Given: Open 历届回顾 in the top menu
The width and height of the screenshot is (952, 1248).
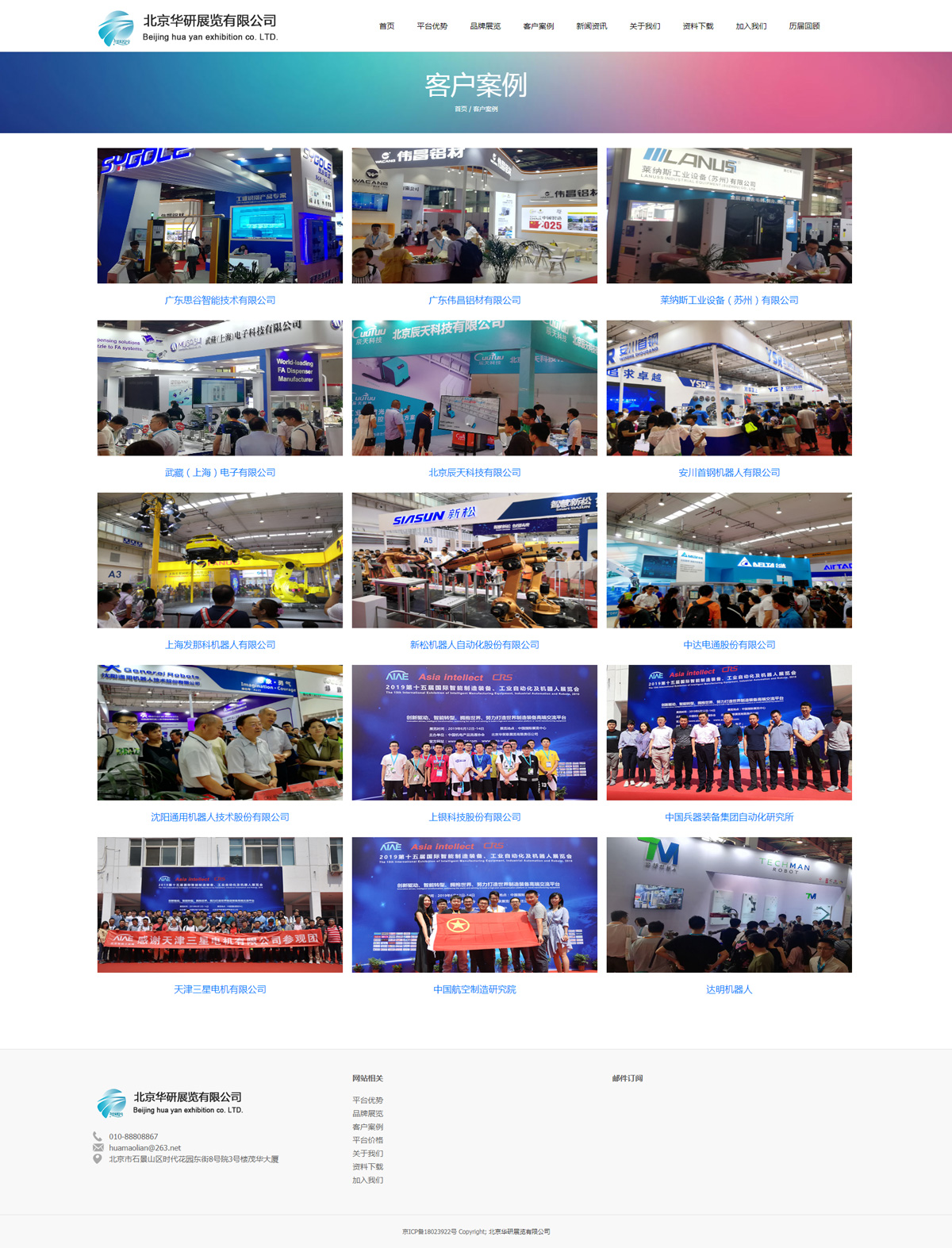Looking at the screenshot, I should point(804,26).
